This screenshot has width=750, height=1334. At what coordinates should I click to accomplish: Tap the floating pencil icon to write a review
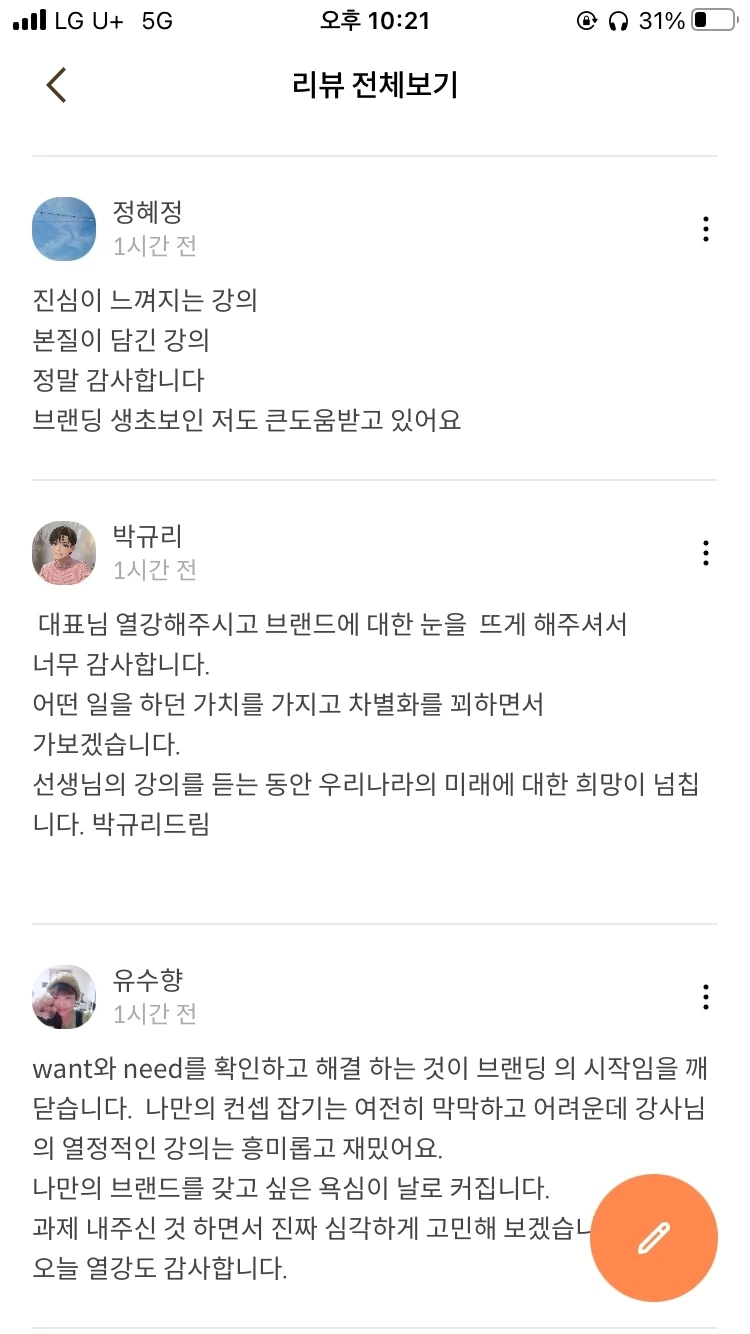654,1238
